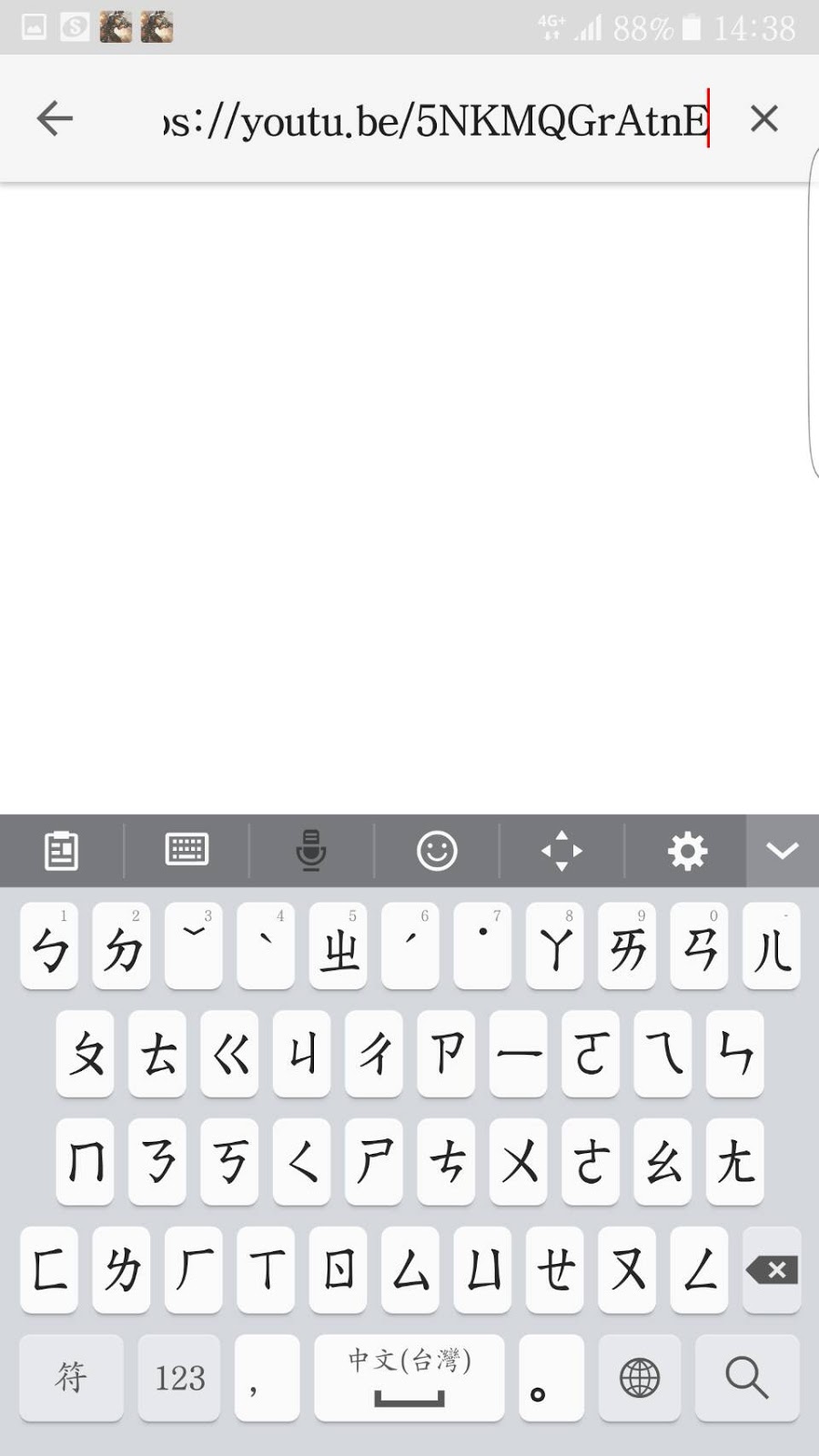Tap the YouTube URL search field

point(435,120)
